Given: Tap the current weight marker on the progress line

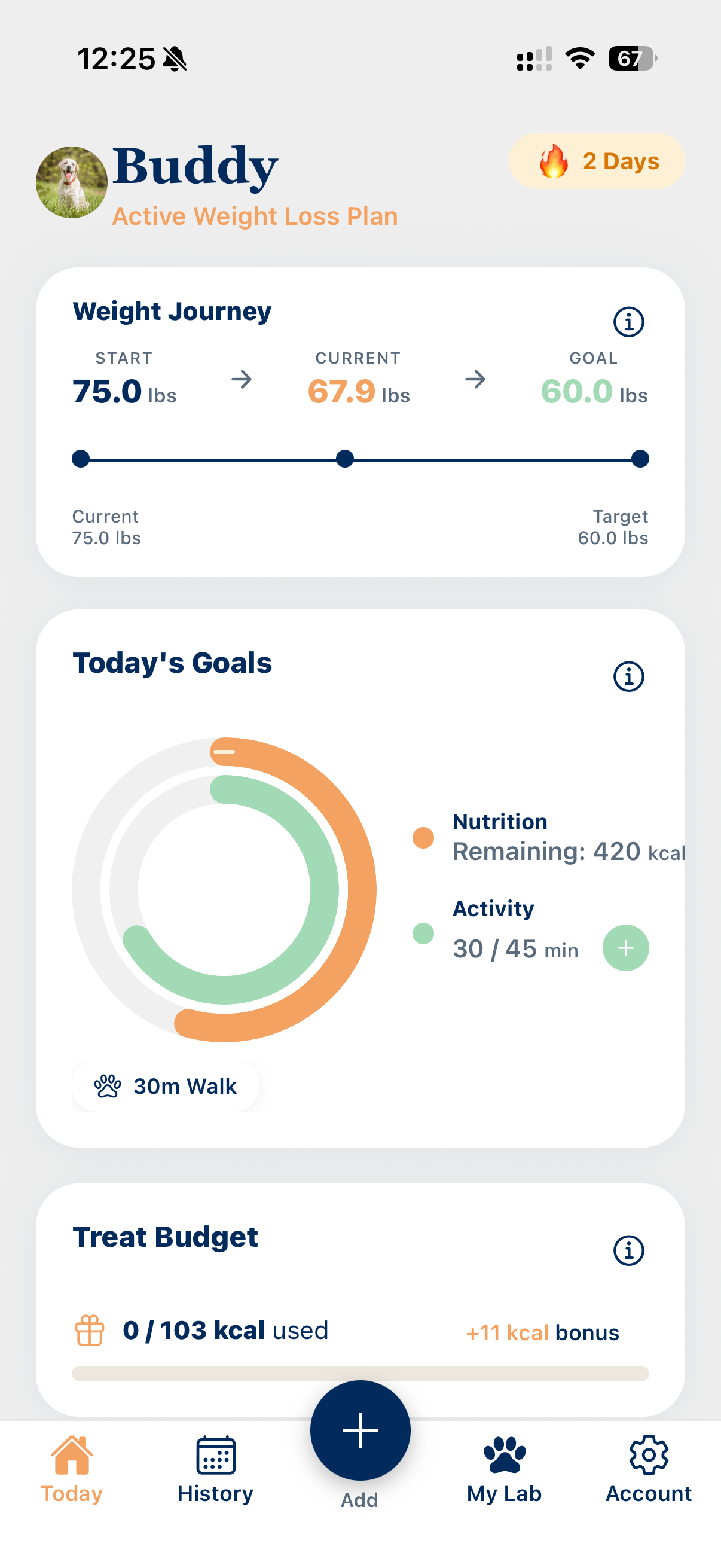Looking at the screenshot, I should 344,459.
